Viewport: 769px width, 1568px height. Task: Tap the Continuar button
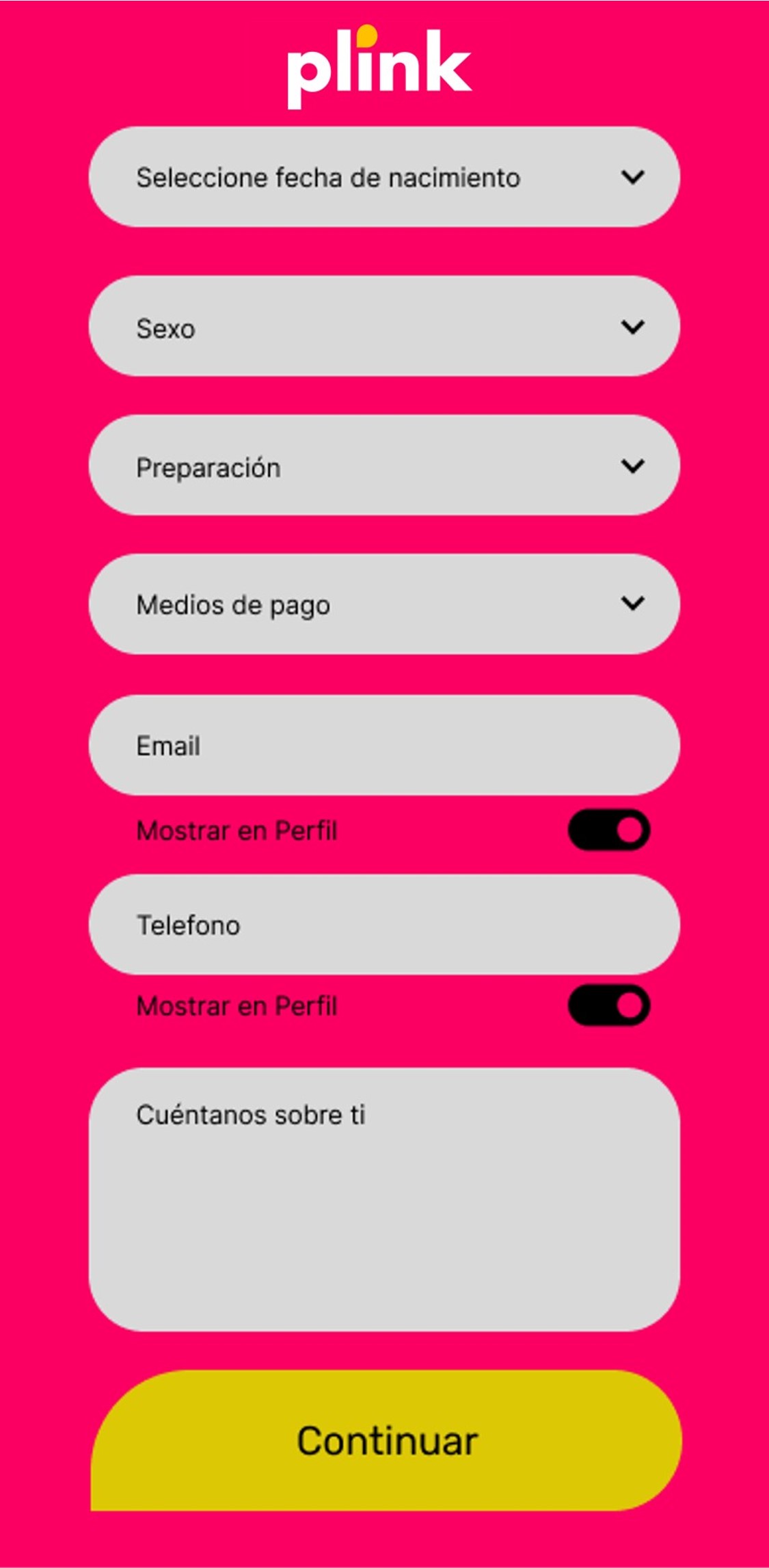click(386, 1441)
